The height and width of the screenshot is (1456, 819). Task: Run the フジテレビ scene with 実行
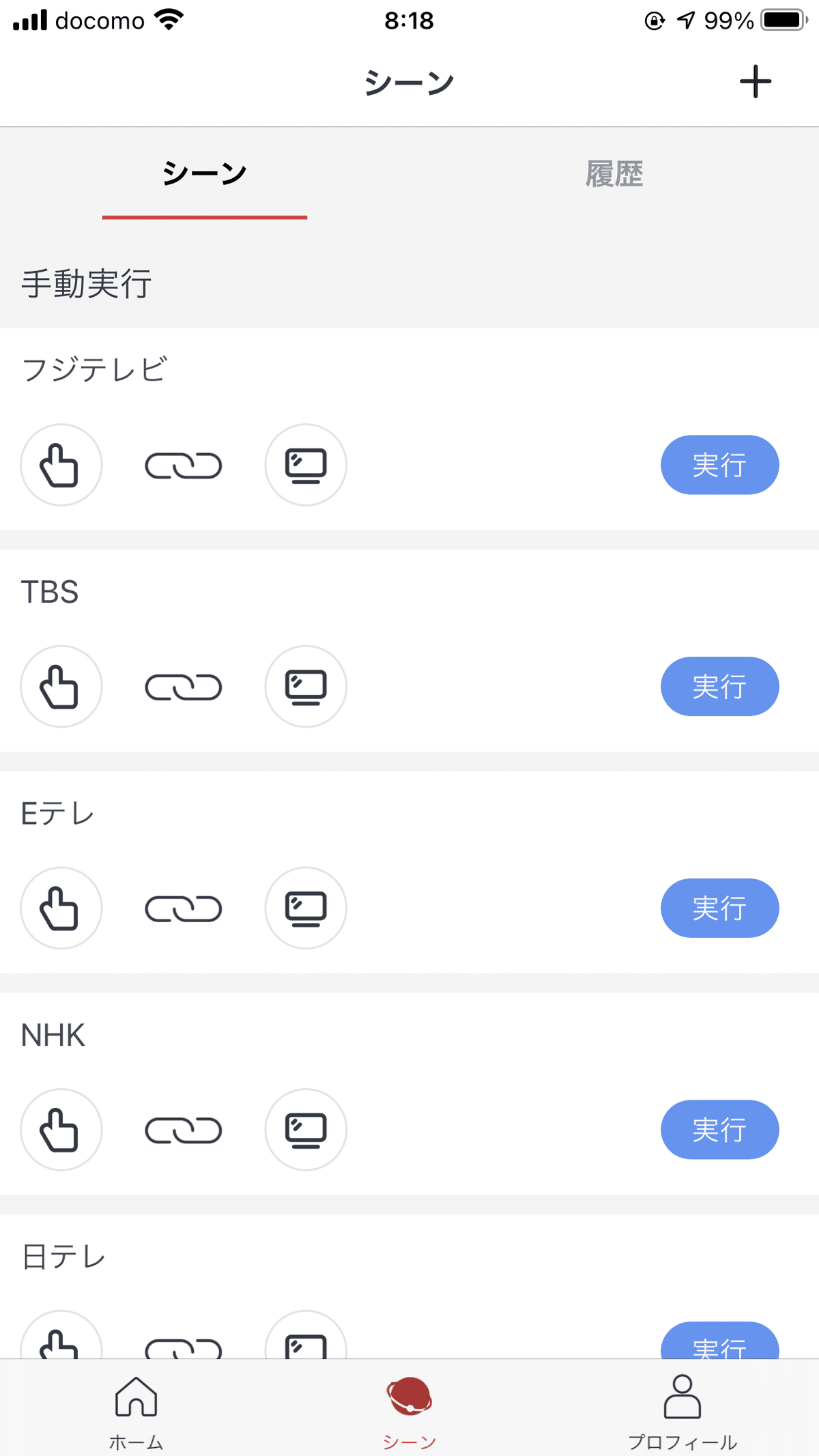(x=719, y=465)
